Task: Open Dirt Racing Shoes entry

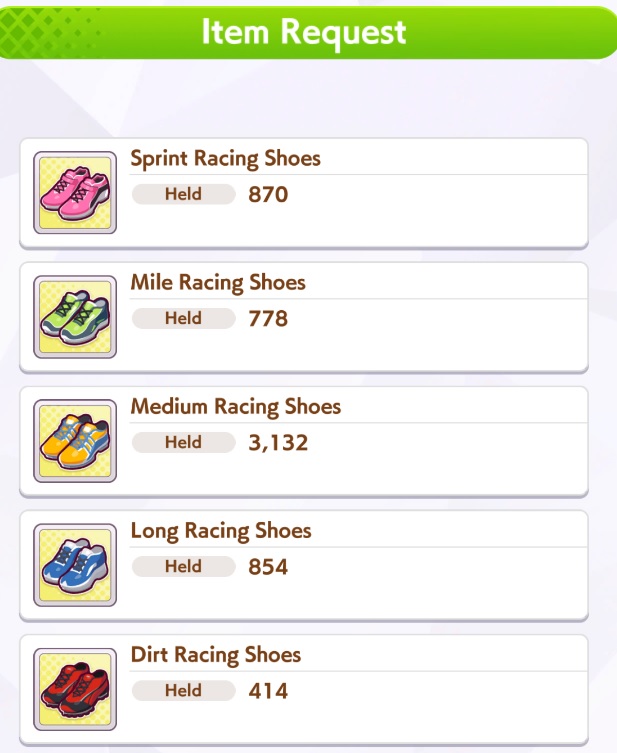Action: click(304, 689)
